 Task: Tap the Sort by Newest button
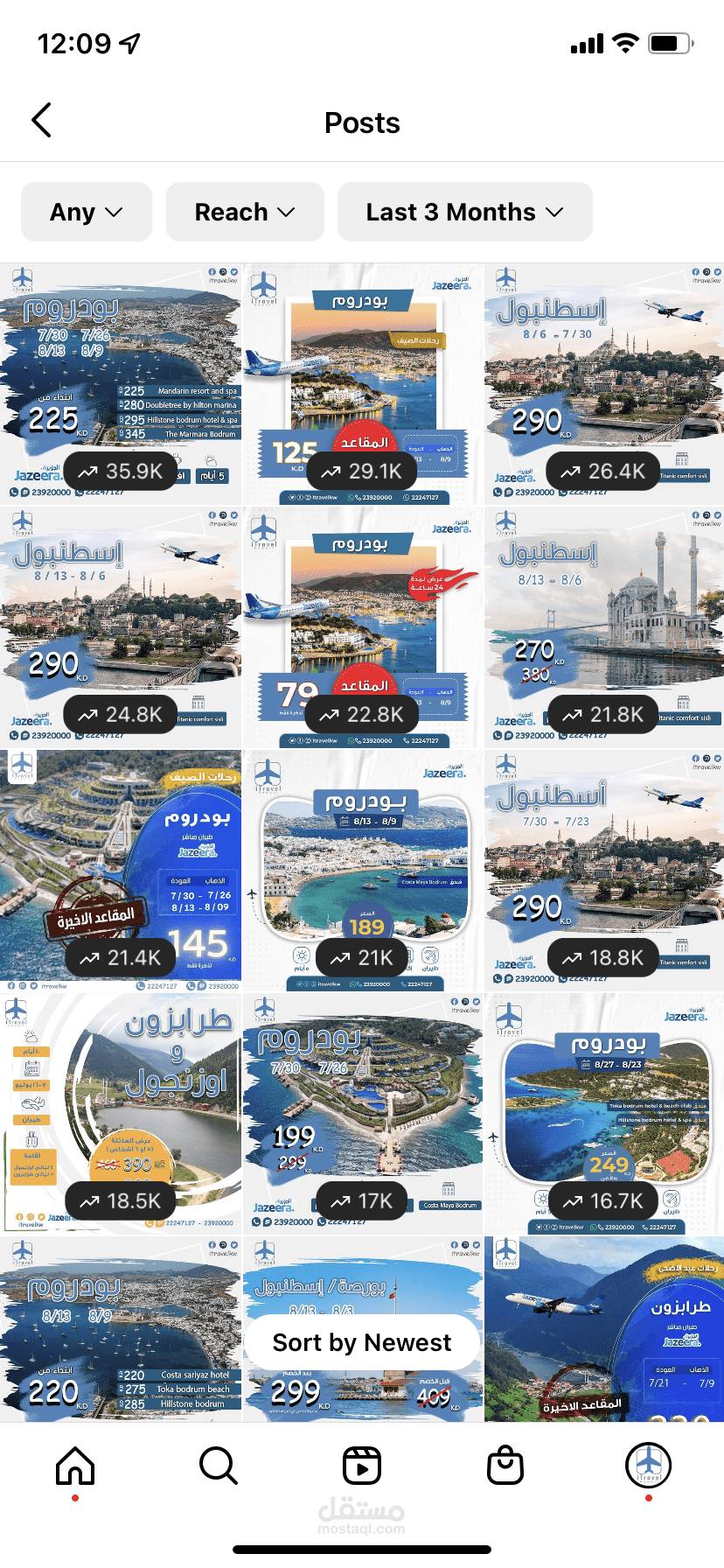coord(362,1342)
